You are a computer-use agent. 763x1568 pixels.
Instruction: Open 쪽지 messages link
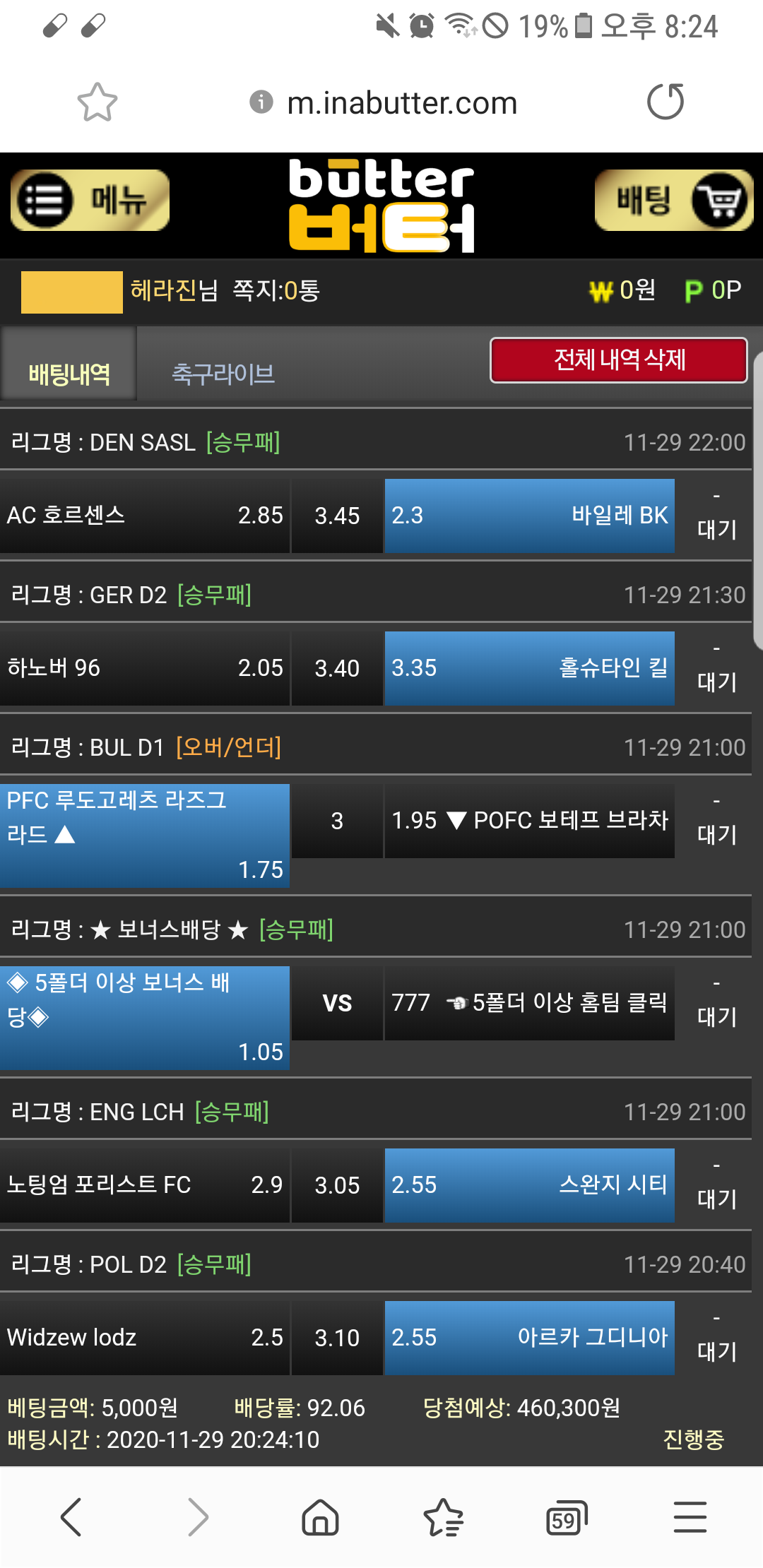coord(276,290)
